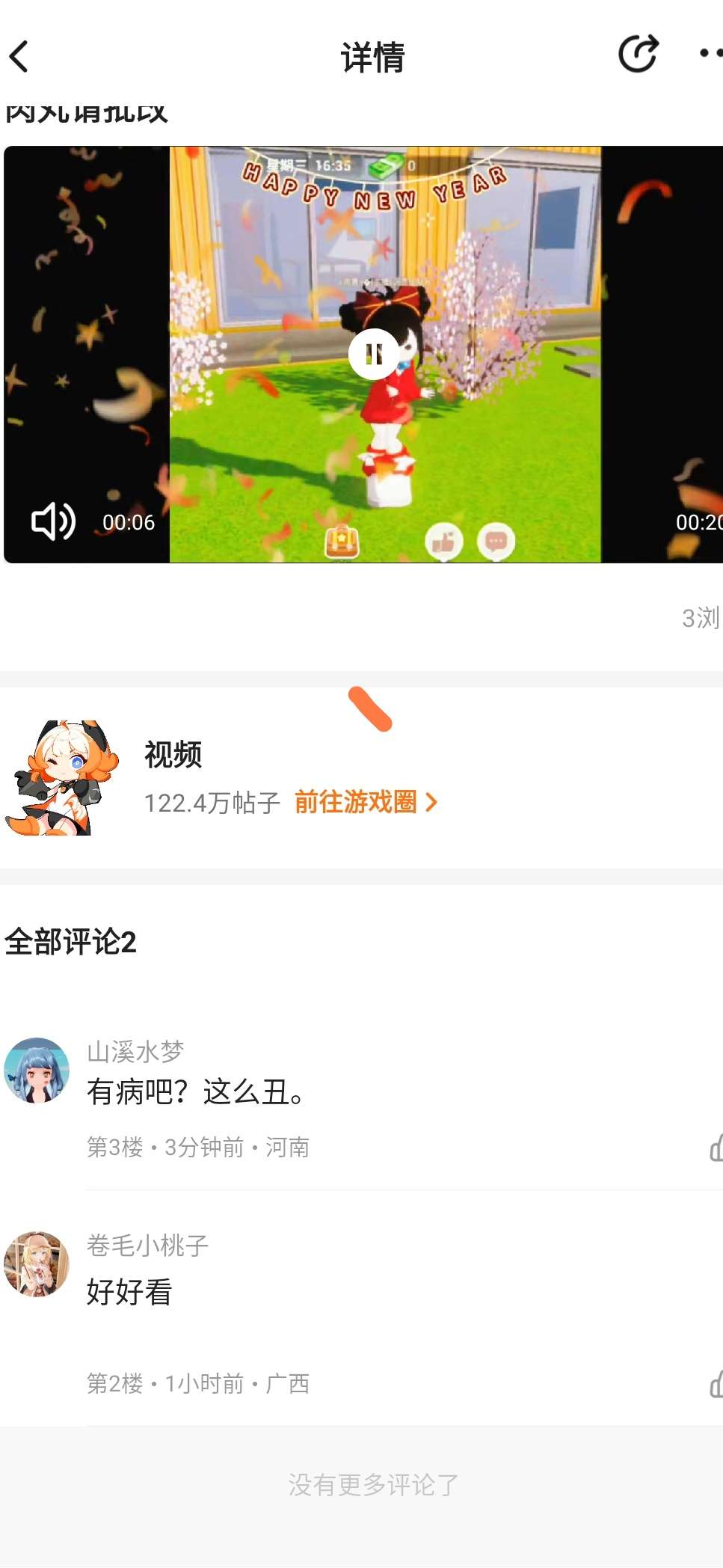The height and width of the screenshot is (1568, 723).
Task: Open 山溪水梦's profile avatar
Action: (x=37, y=1071)
